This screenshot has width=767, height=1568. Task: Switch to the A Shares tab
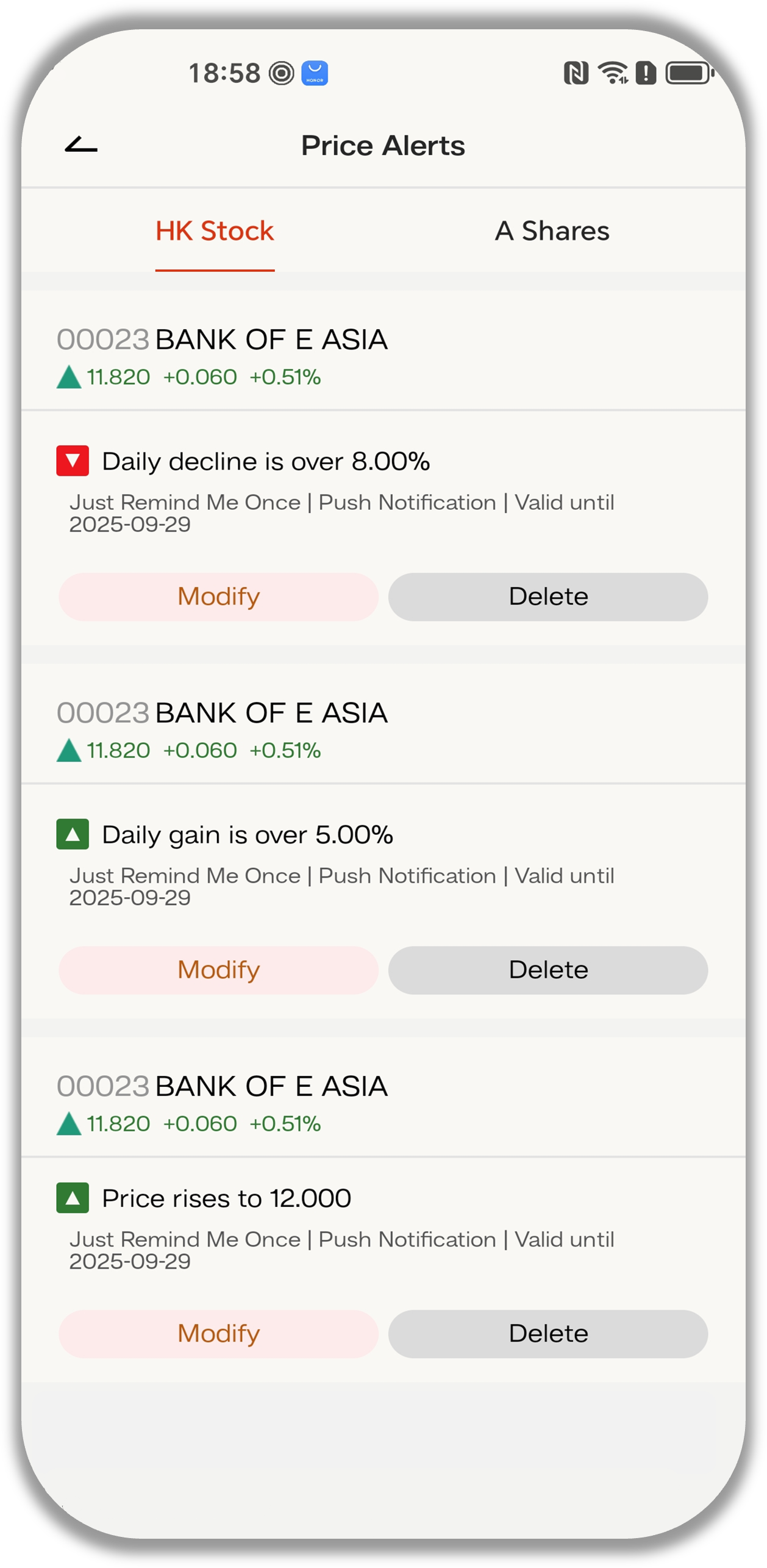point(552,231)
